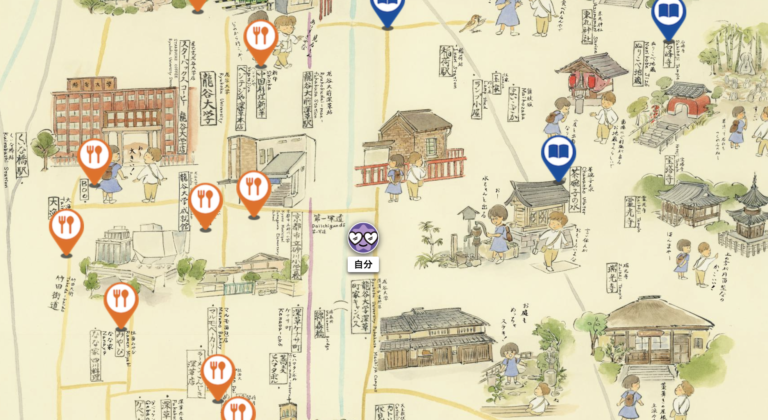
Task: Tap the purple 自分 current-location marker
Action: [362, 238]
